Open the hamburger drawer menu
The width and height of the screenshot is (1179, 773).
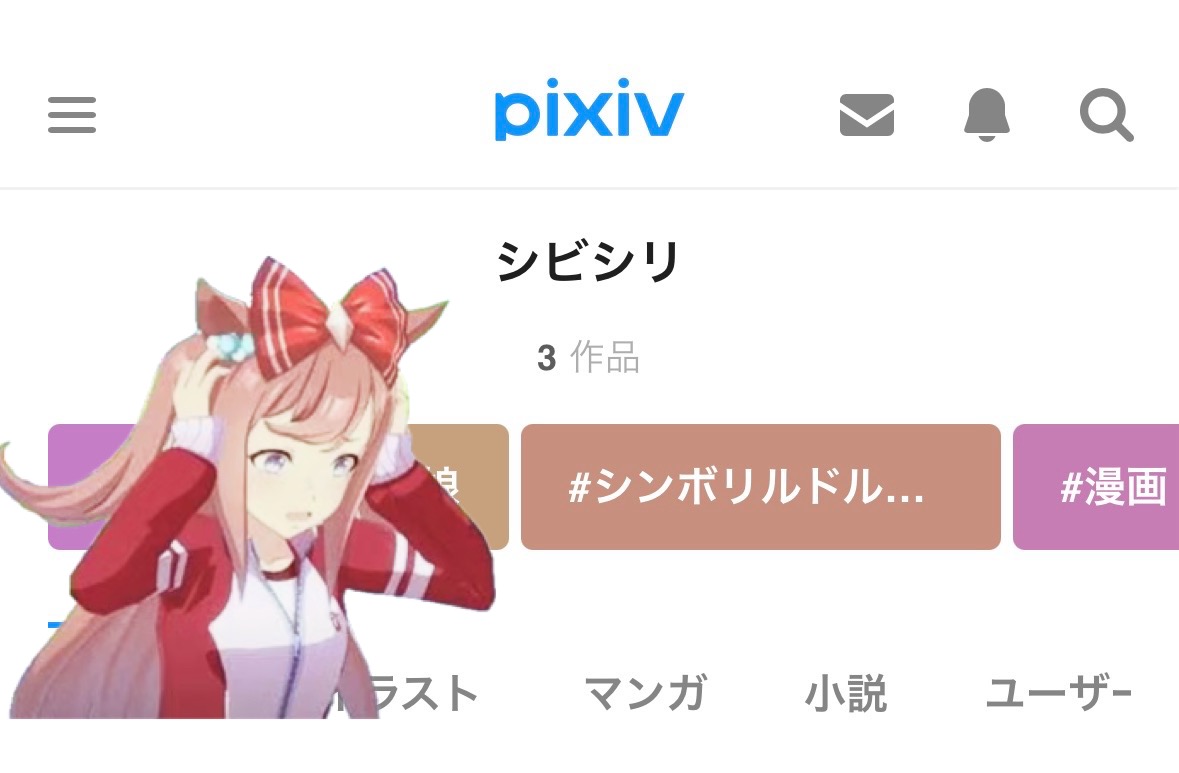click(72, 115)
